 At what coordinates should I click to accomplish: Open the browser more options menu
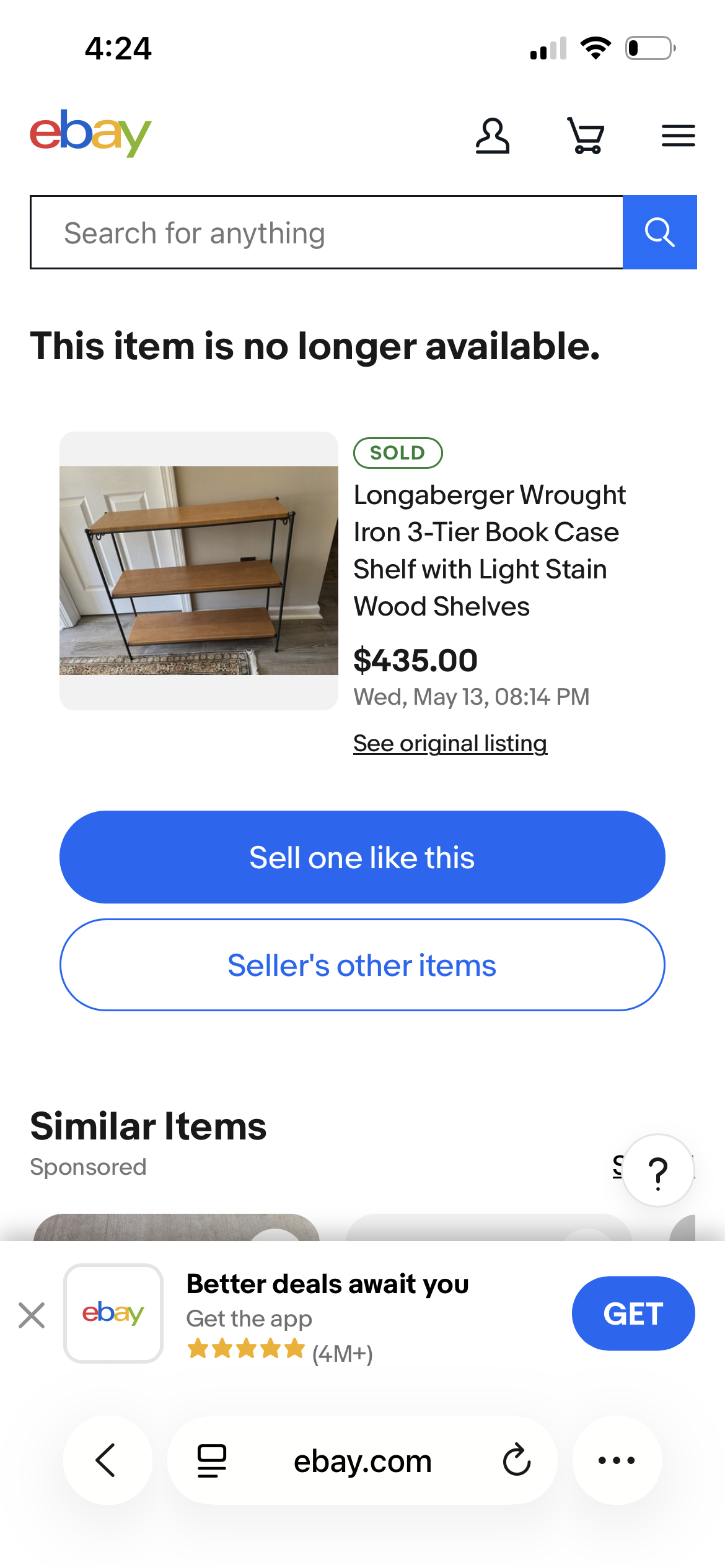click(x=617, y=1460)
